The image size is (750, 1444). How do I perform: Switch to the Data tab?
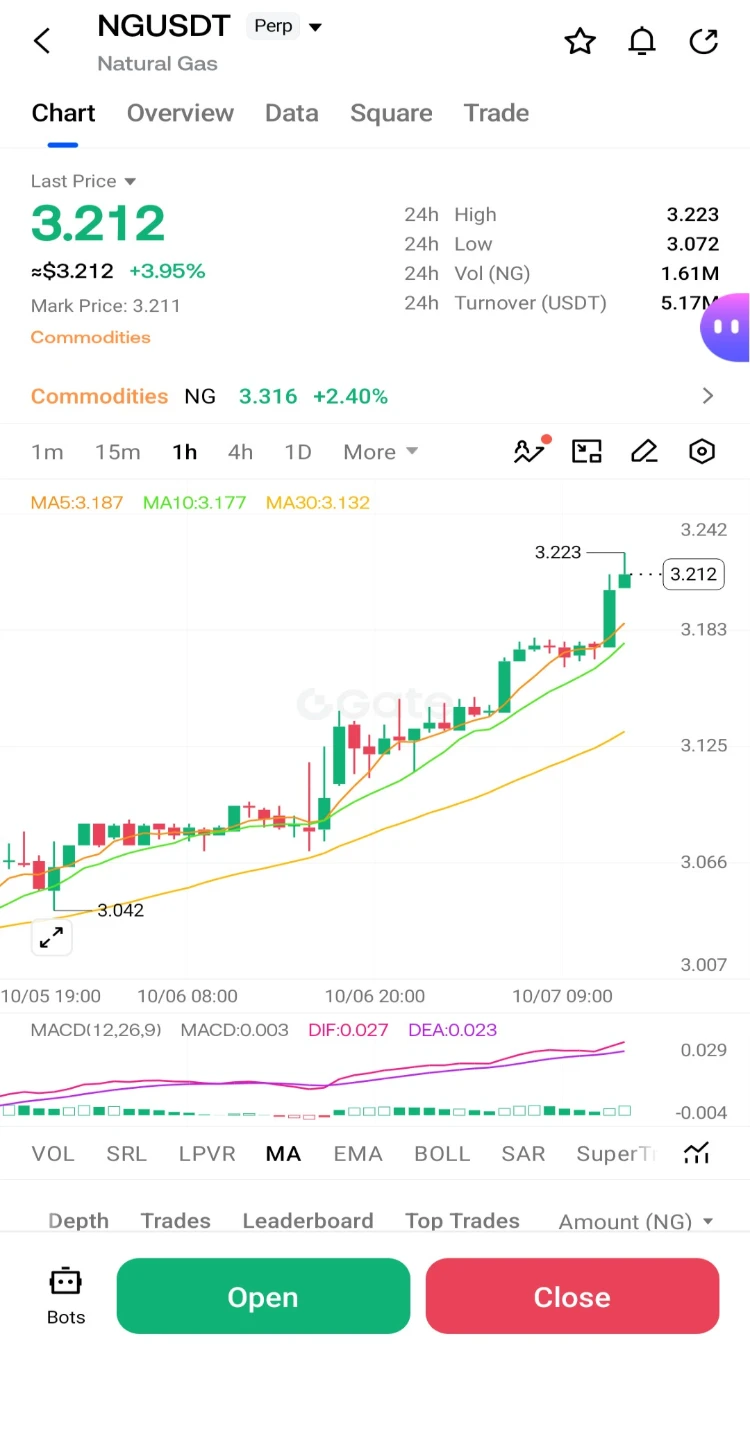(292, 113)
